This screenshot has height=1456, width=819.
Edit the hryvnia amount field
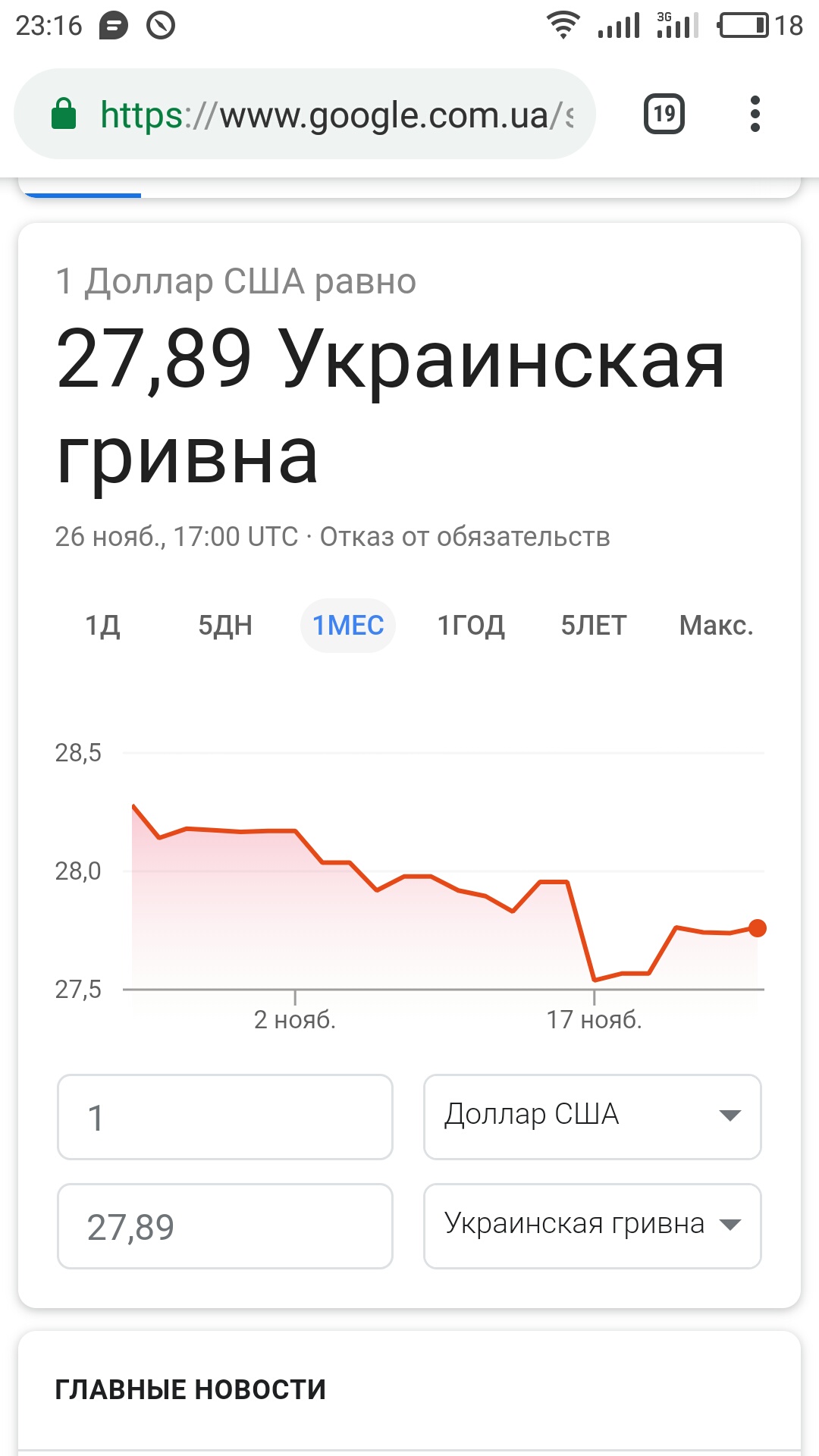225,1226
